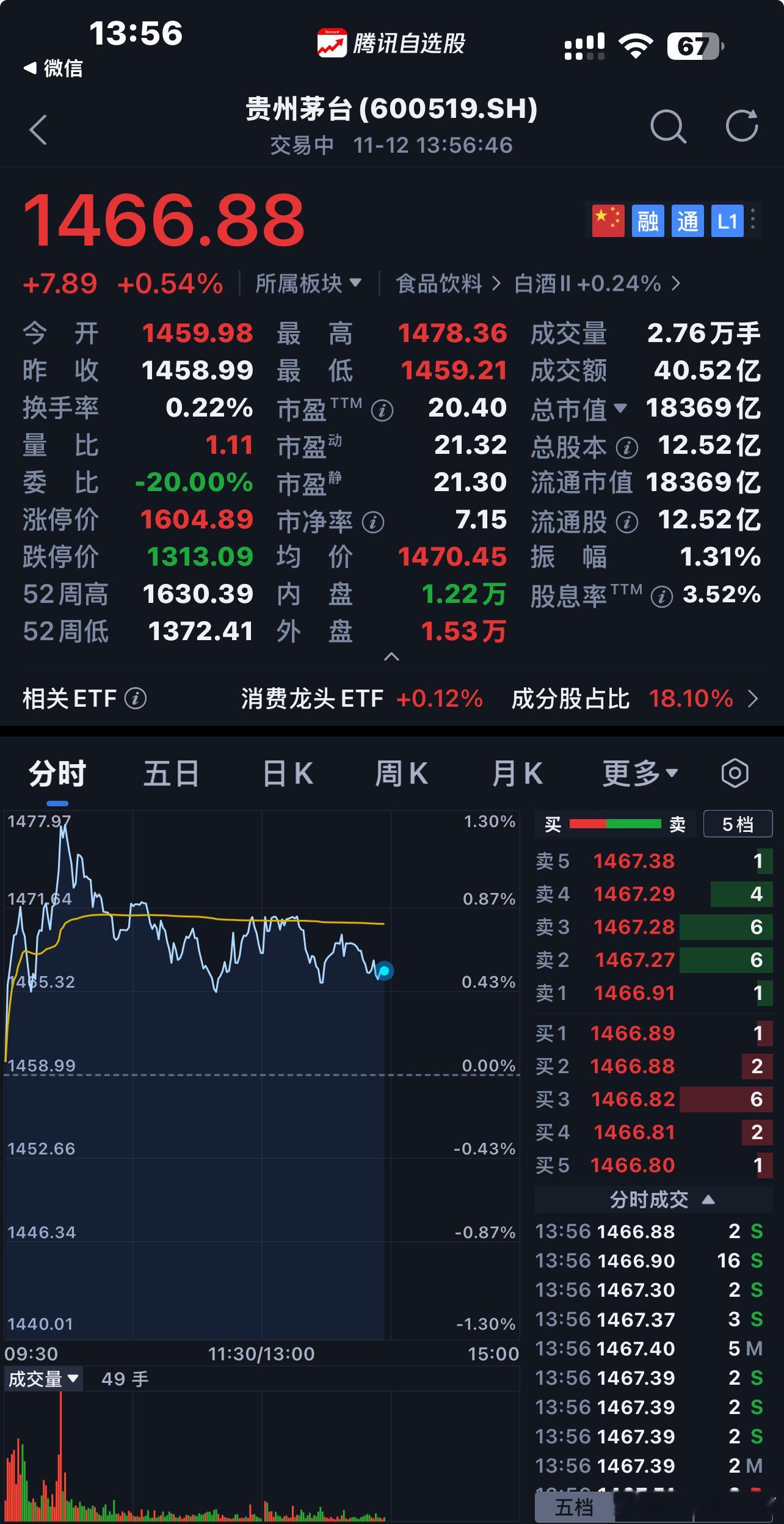
Task: Tap the 融 margin trading badge
Action: pyautogui.click(x=648, y=221)
